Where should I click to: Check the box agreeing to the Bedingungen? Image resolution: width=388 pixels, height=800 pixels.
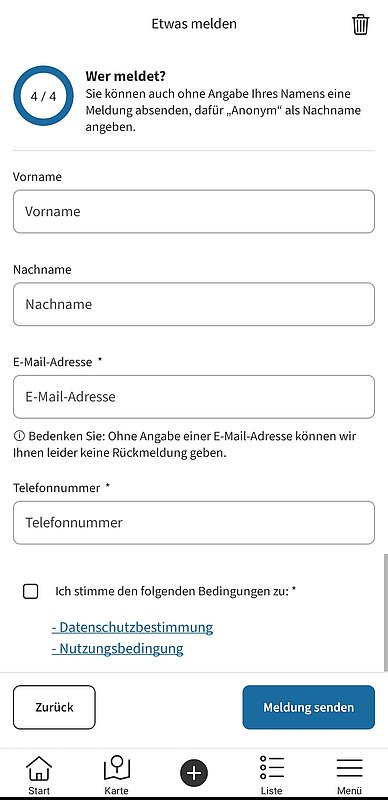click(x=31, y=591)
